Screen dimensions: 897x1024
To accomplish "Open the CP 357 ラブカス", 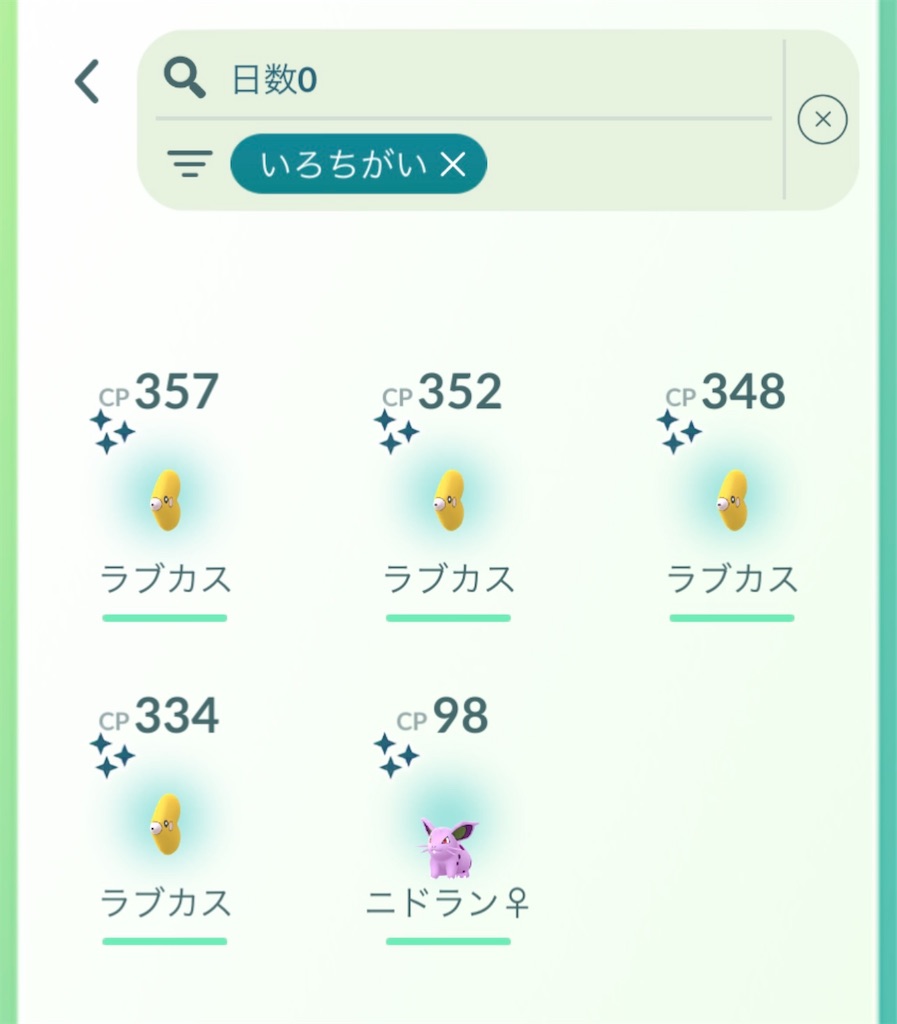I will tap(165, 500).
